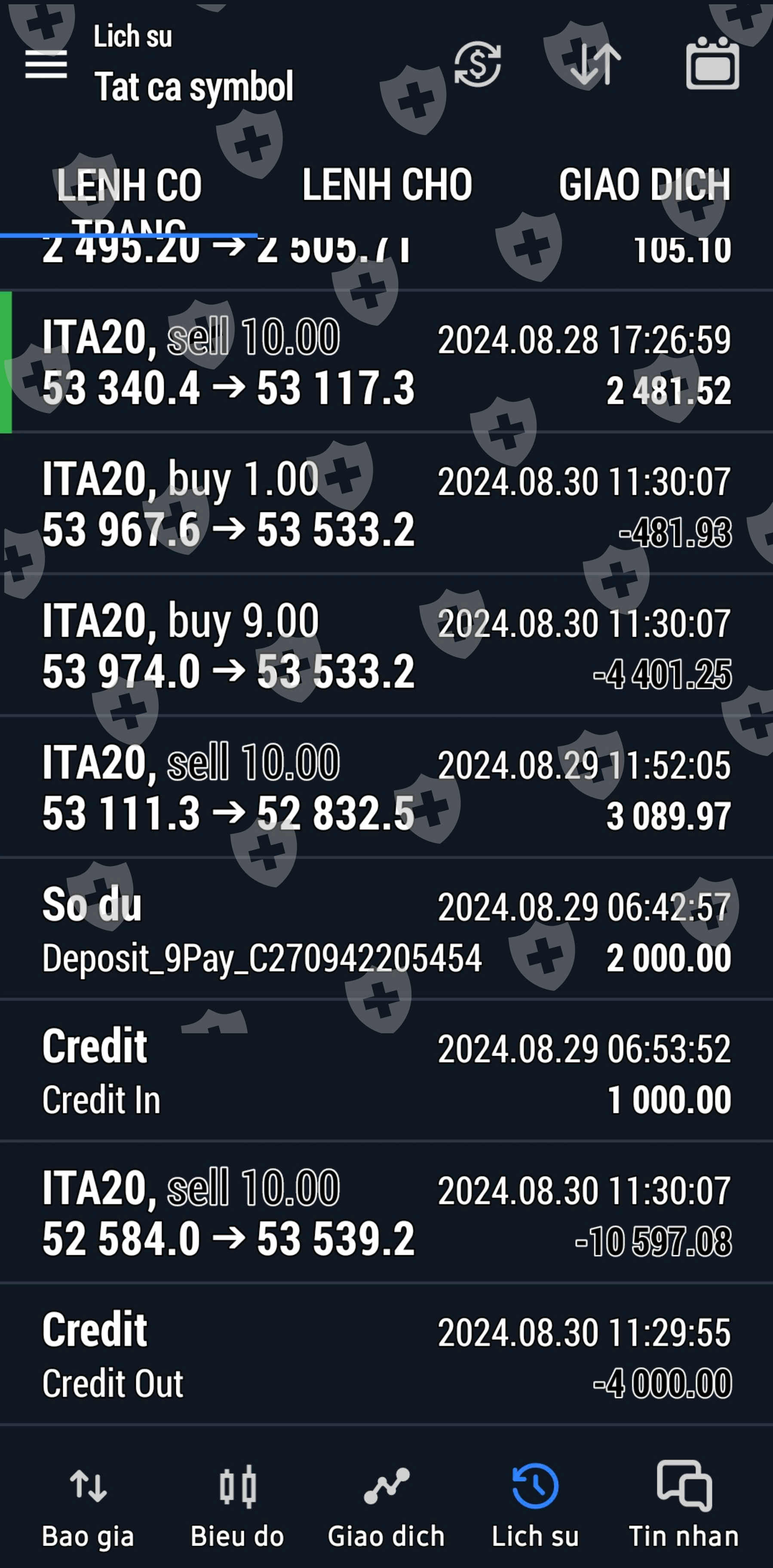Open the hamburger drawer menu
This screenshot has width=773, height=1568.
point(46,64)
